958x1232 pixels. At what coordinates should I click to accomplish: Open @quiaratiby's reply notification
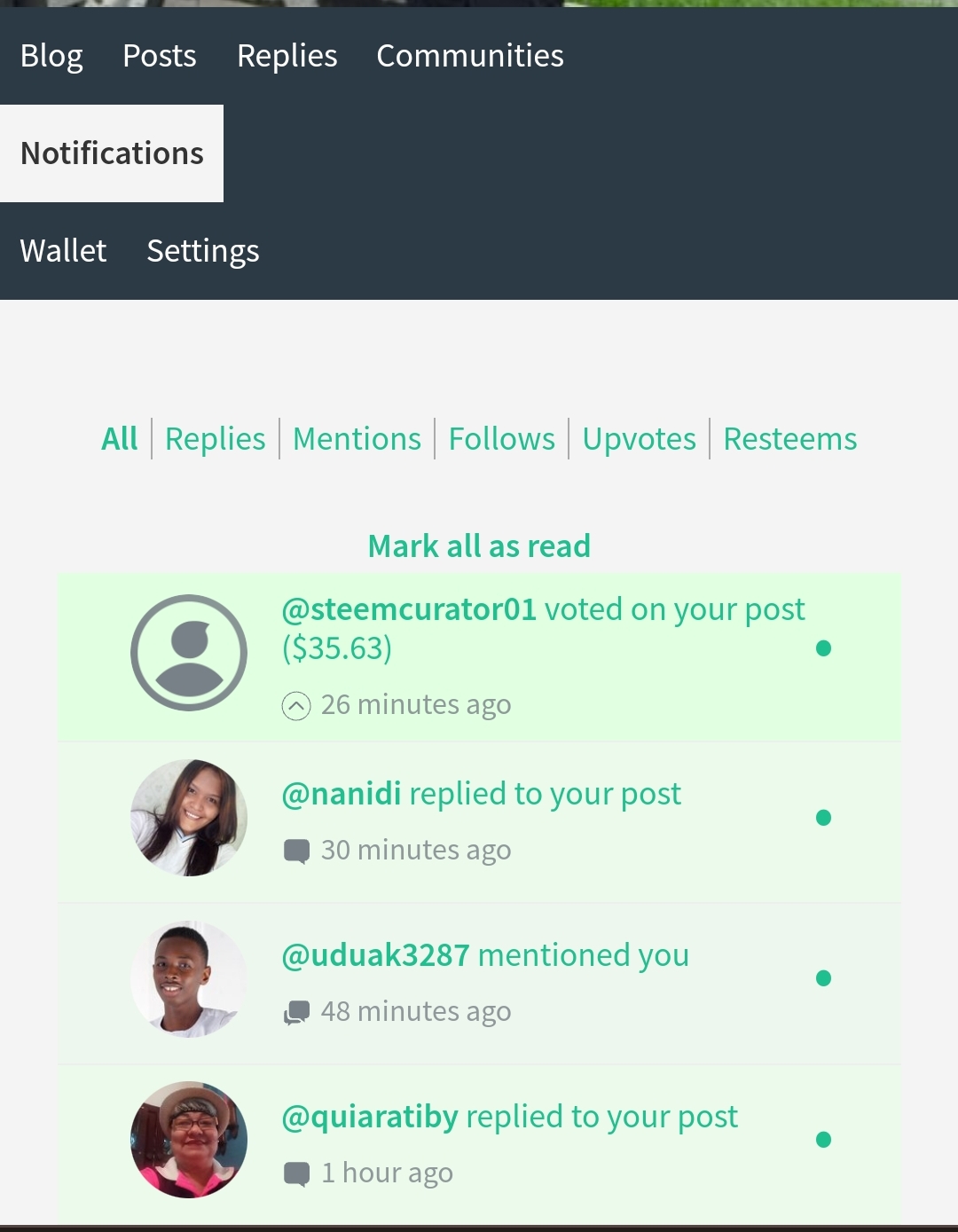coord(509,1118)
